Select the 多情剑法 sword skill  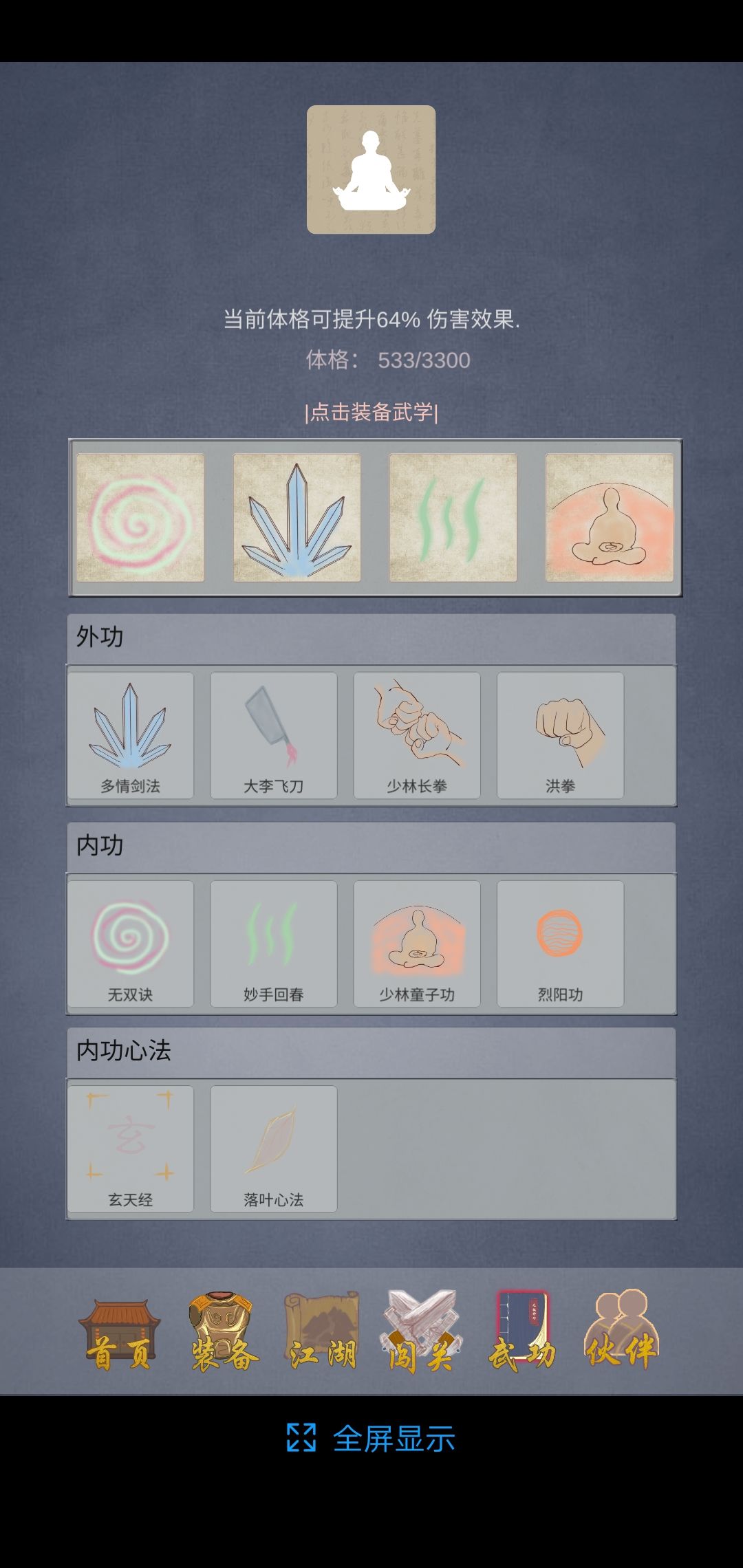[131, 736]
